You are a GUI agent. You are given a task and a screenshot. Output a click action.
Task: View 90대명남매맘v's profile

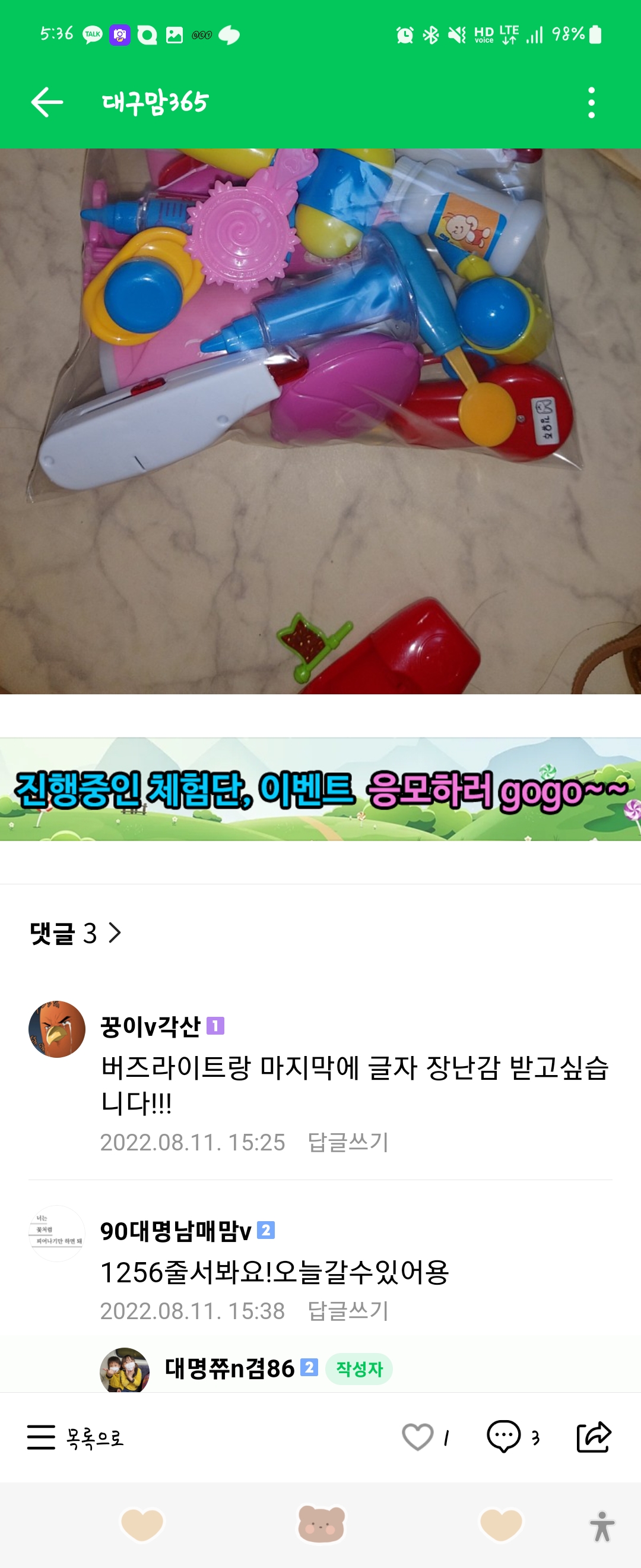pyautogui.click(x=57, y=1233)
